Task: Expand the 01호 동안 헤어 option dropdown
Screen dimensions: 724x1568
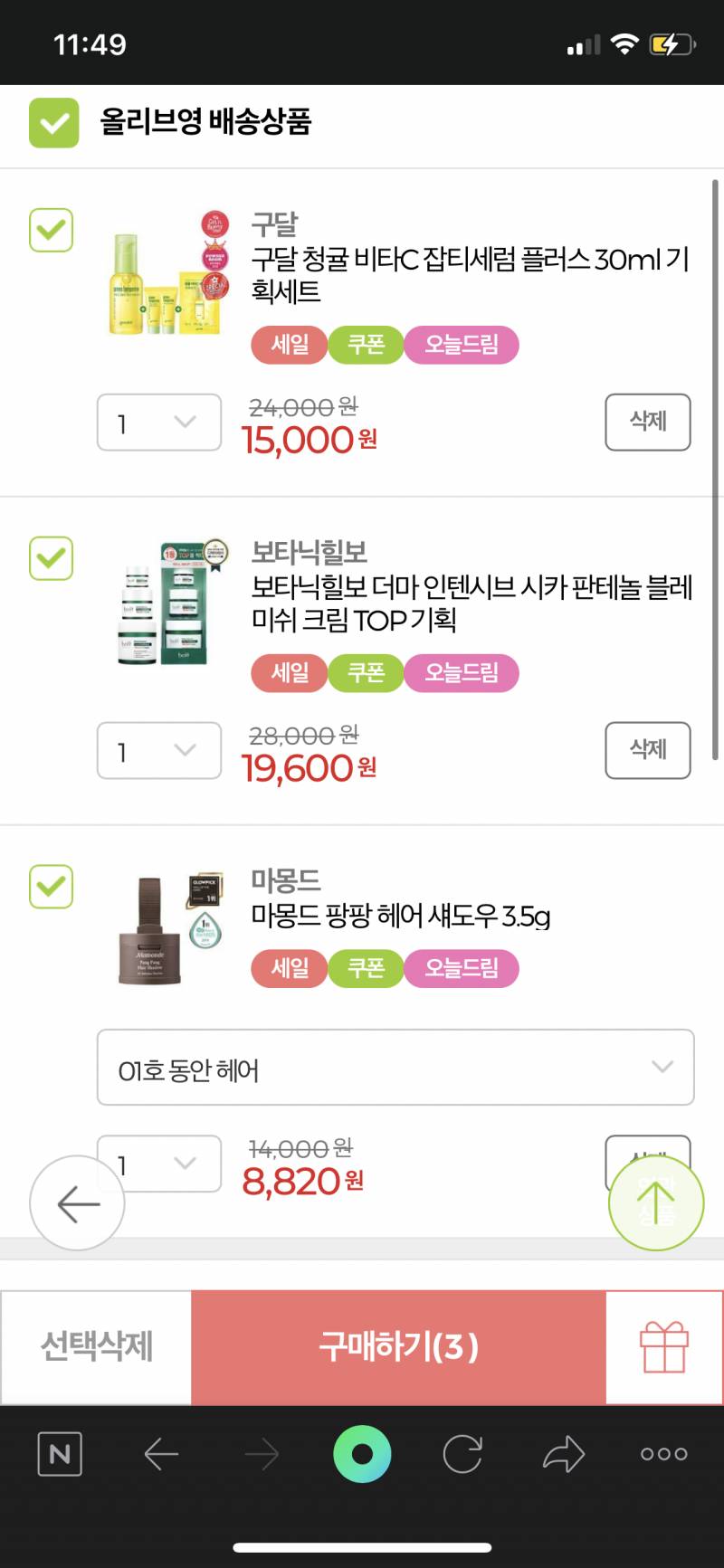Action: tap(394, 1068)
